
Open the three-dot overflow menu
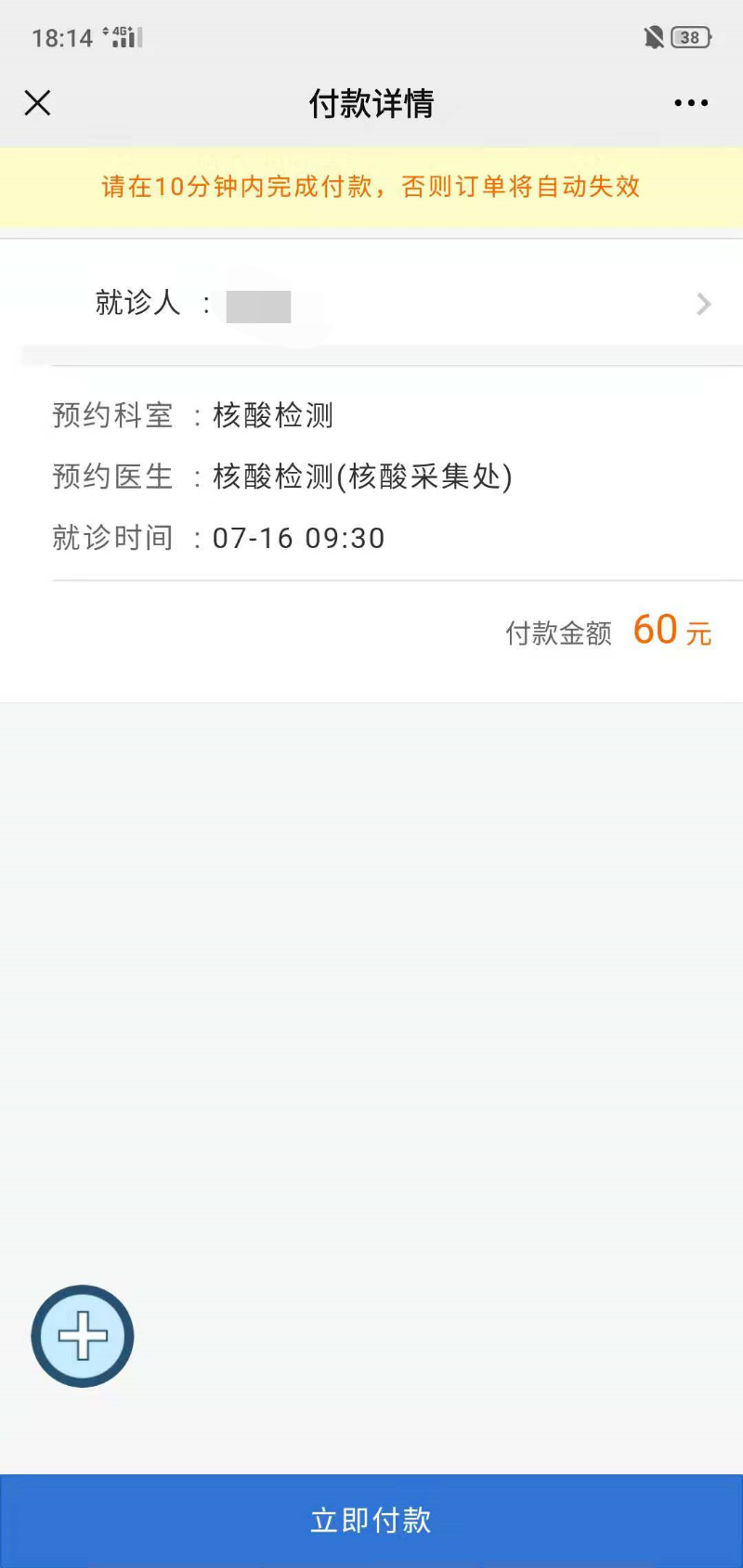(691, 103)
